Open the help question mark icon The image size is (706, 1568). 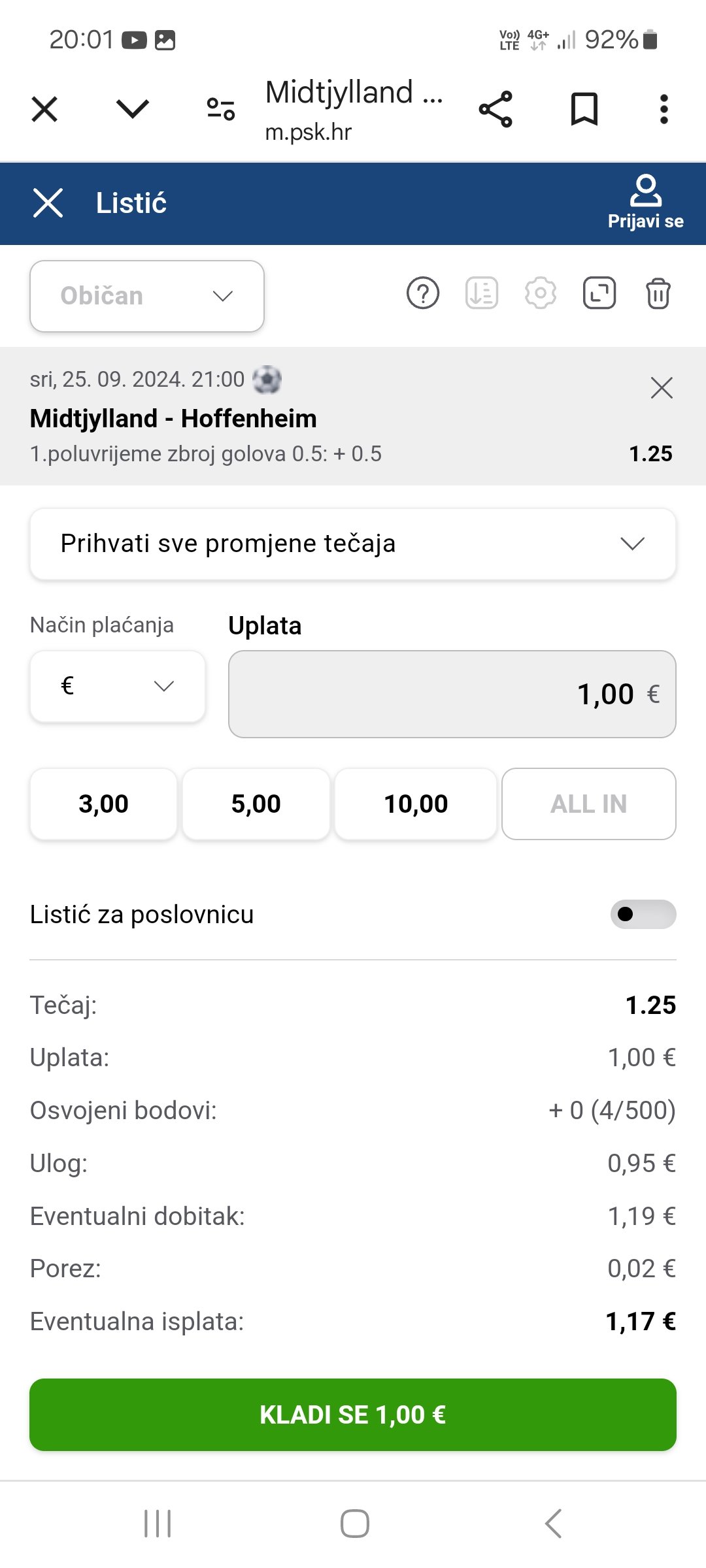point(423,293)
